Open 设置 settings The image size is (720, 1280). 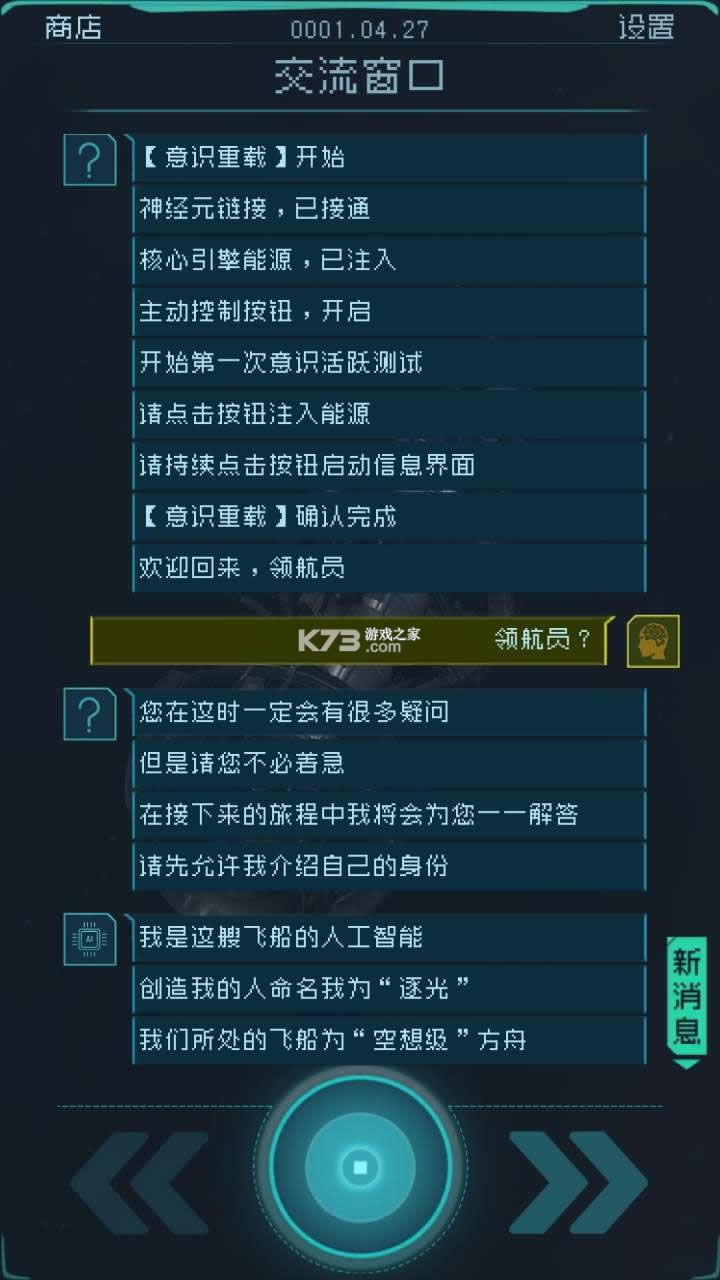coord(646,27)
